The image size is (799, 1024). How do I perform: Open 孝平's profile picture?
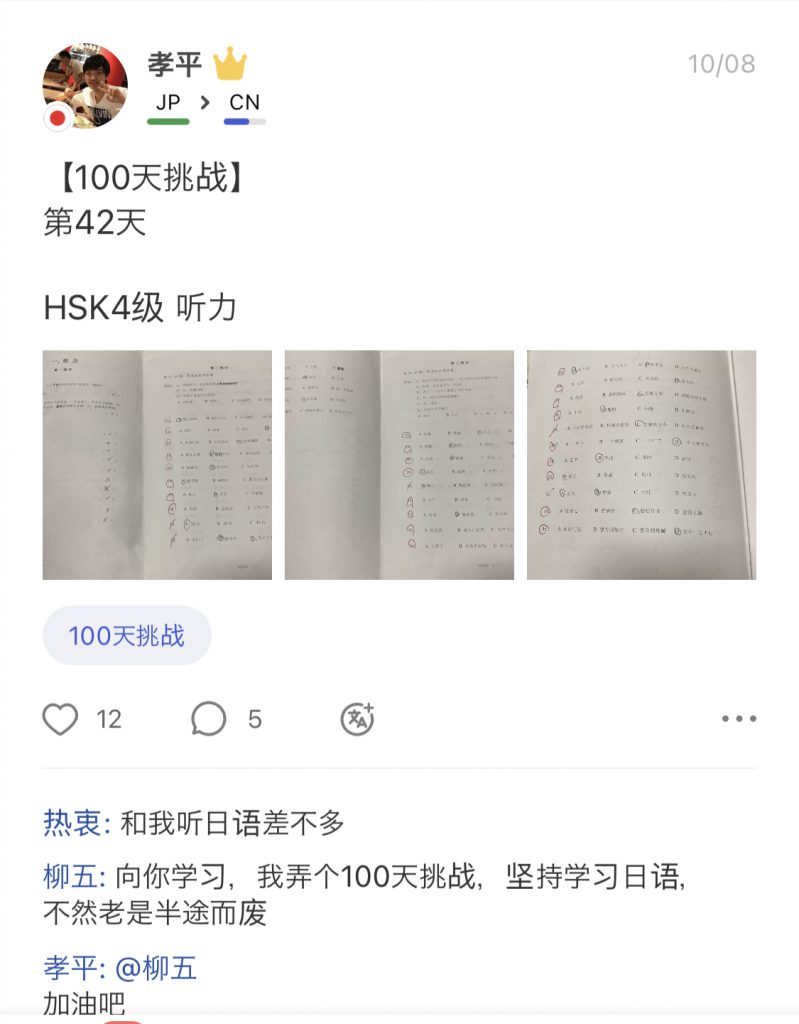pyautogui.click(x=85, y=86)
